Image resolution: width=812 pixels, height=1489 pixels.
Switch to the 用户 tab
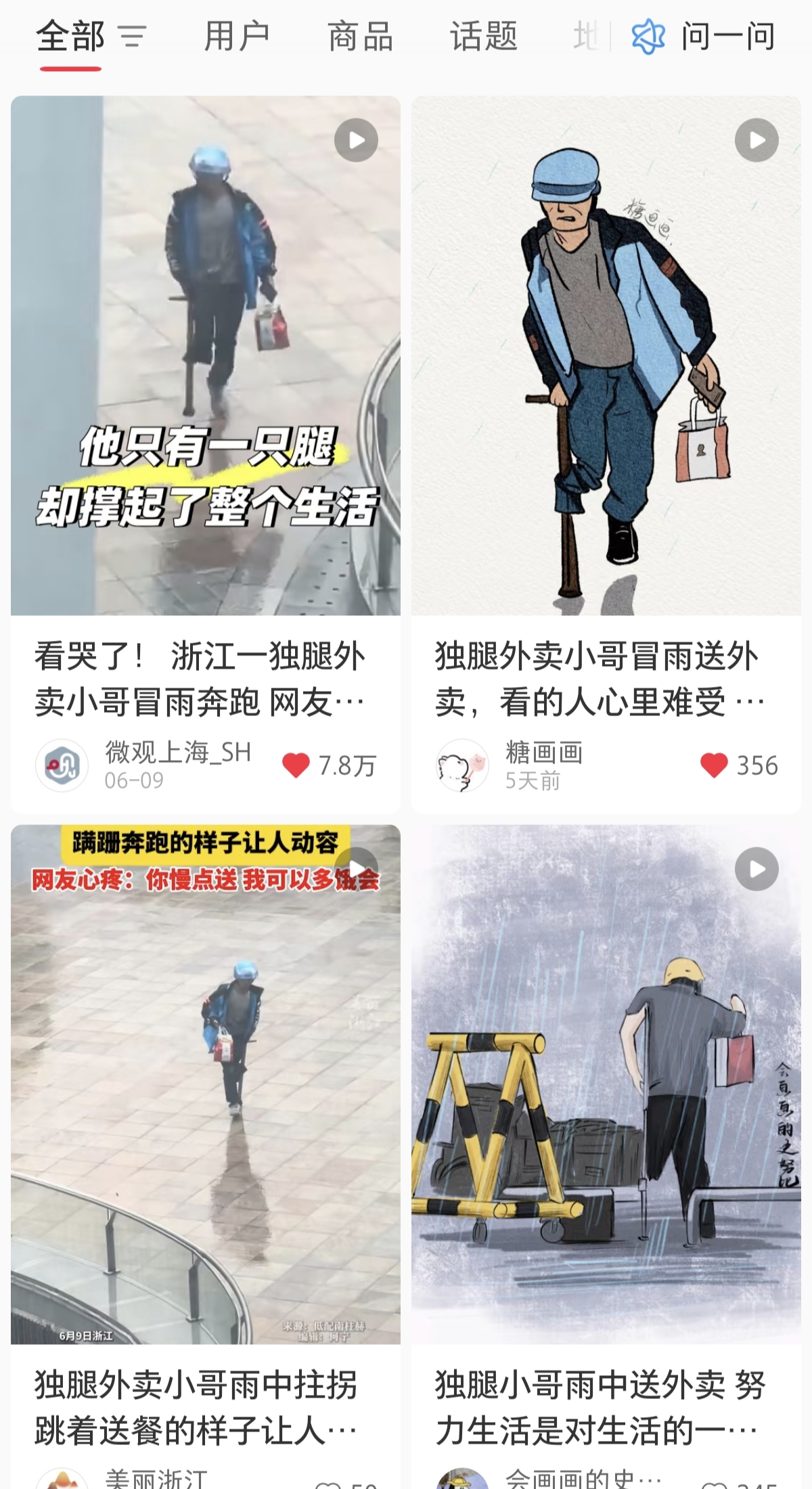[238, 37]
